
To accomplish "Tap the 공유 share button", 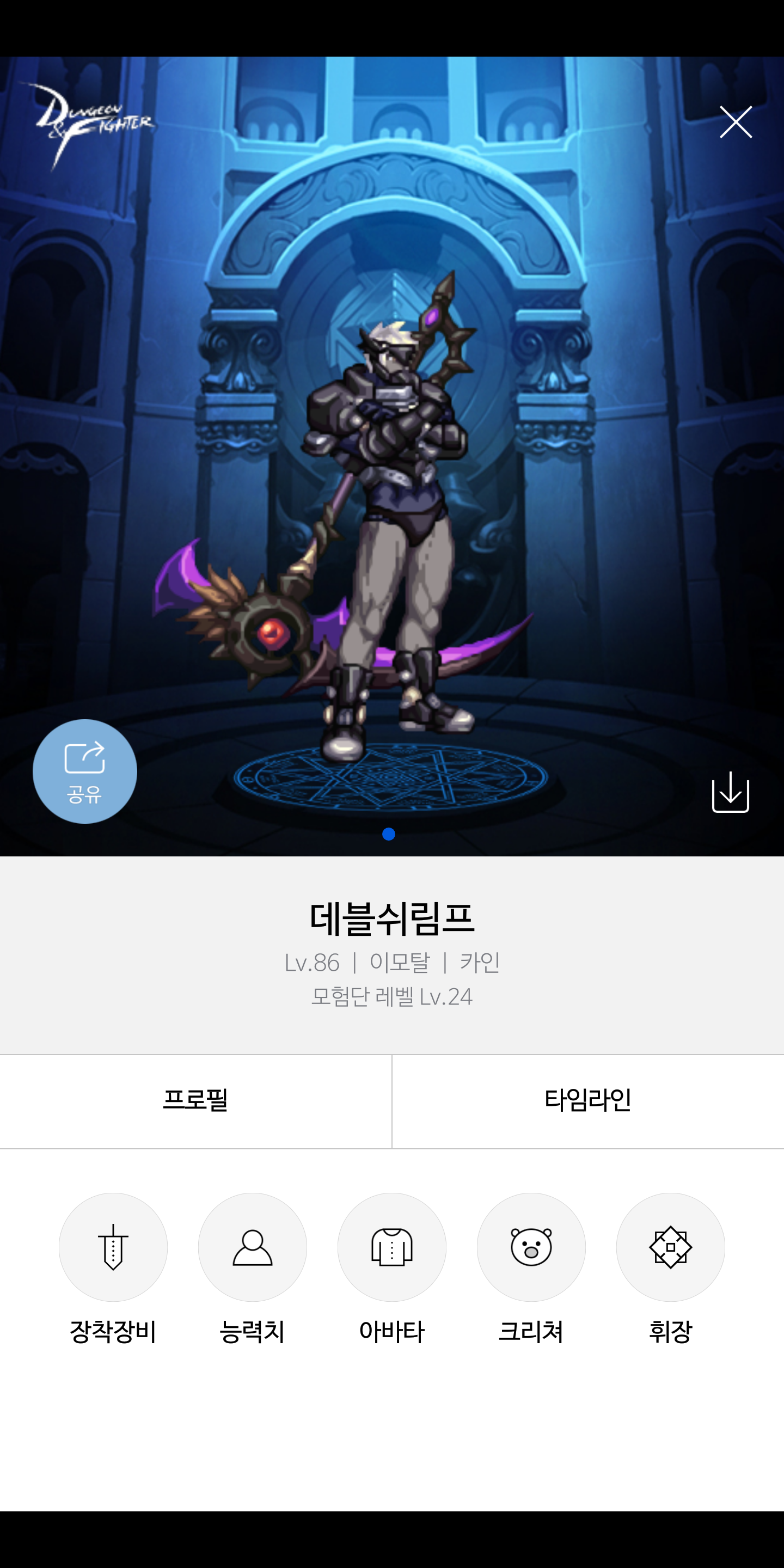I will click(x=84, y=771).
